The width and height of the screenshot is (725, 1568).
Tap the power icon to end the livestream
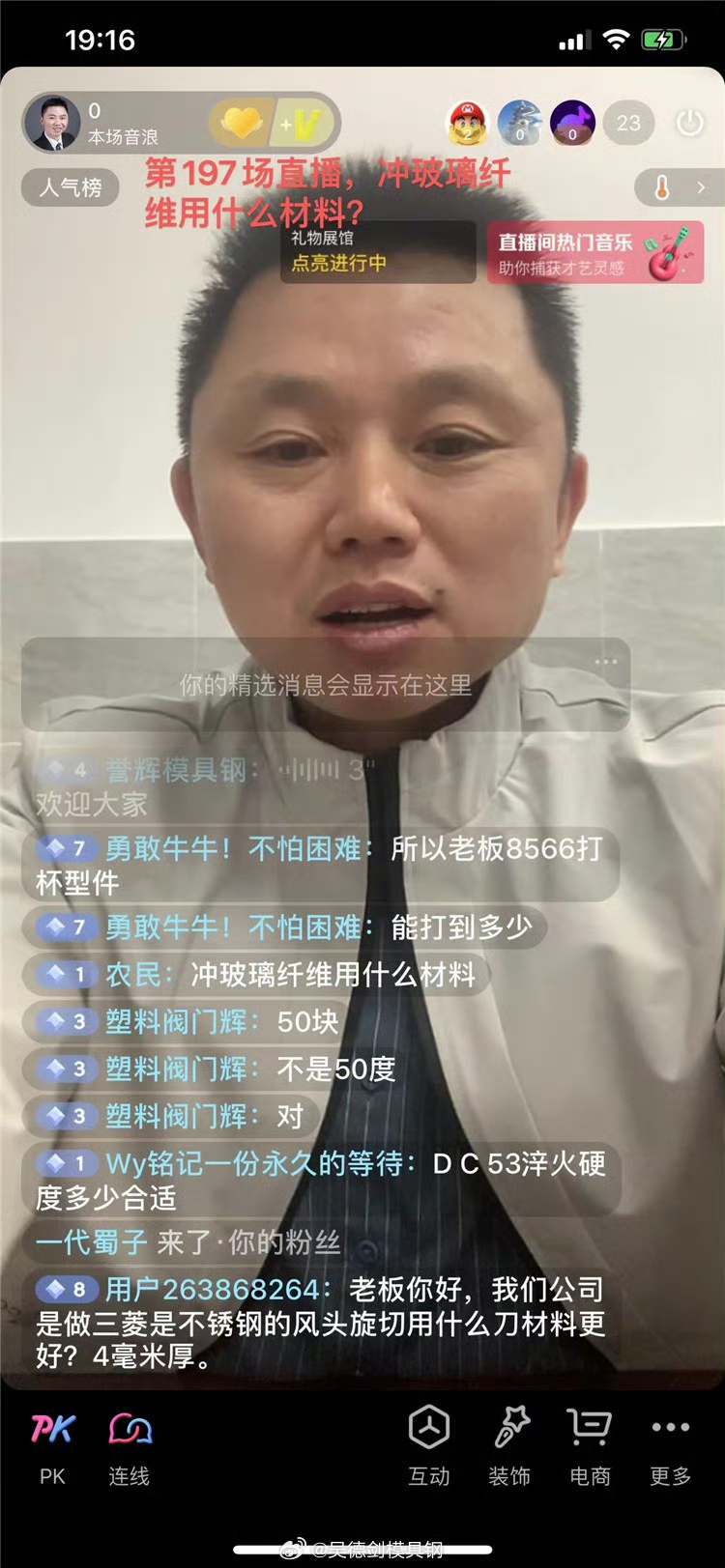point(689,124)
